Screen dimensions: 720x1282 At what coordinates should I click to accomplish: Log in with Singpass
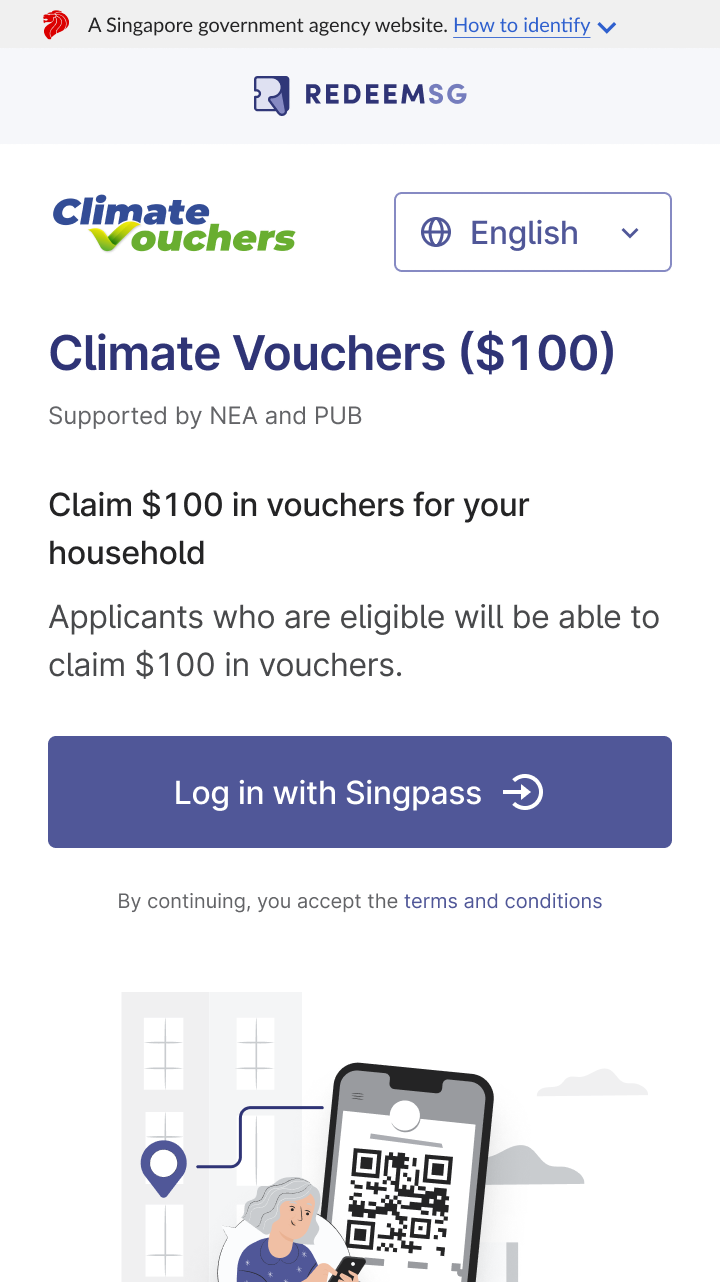pyautogui.click(x=360, y=792)
